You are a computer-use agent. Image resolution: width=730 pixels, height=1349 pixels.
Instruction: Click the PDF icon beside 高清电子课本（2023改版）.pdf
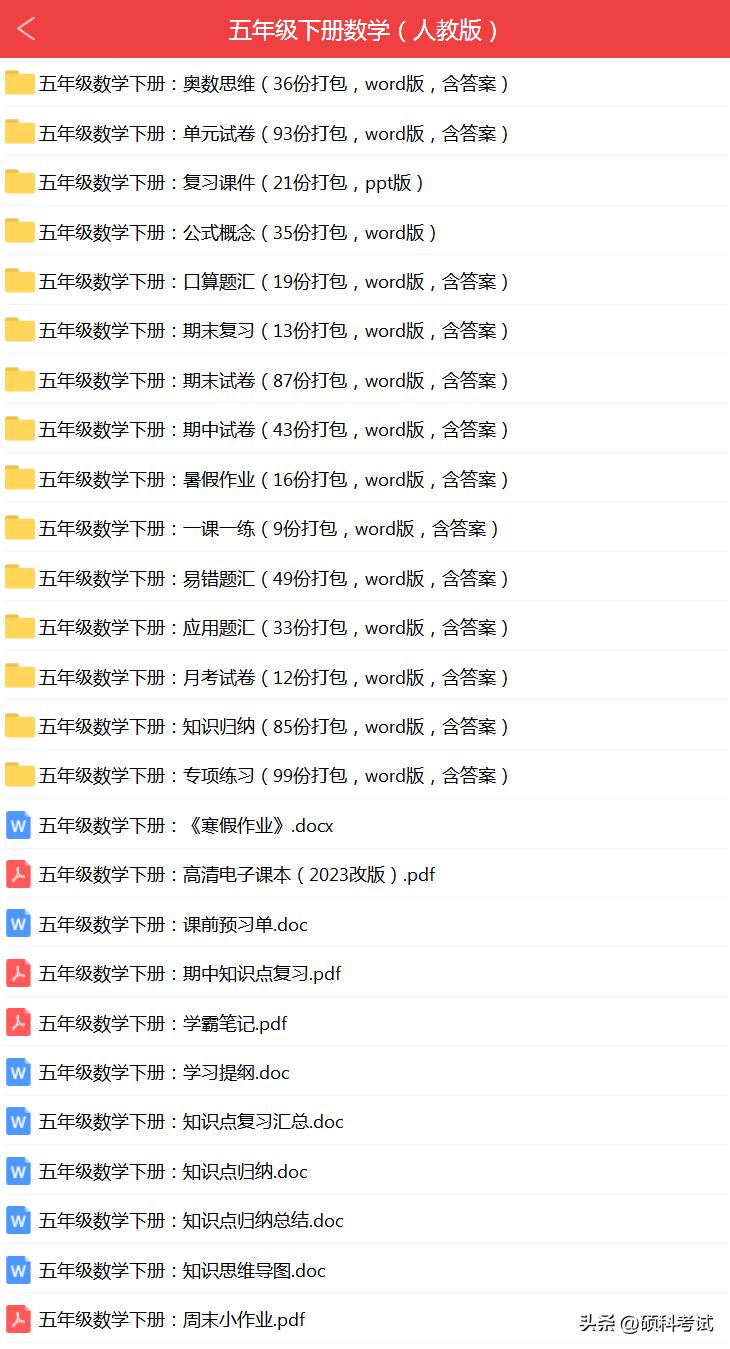point(18,874)
